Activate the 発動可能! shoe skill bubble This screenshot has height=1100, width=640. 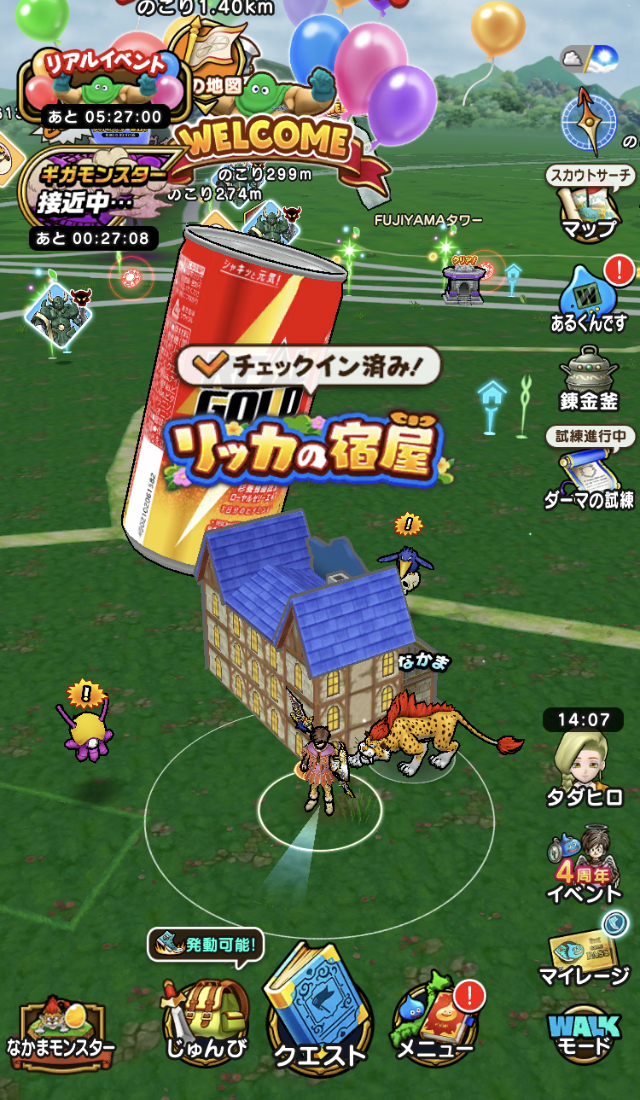click(206, 946)
